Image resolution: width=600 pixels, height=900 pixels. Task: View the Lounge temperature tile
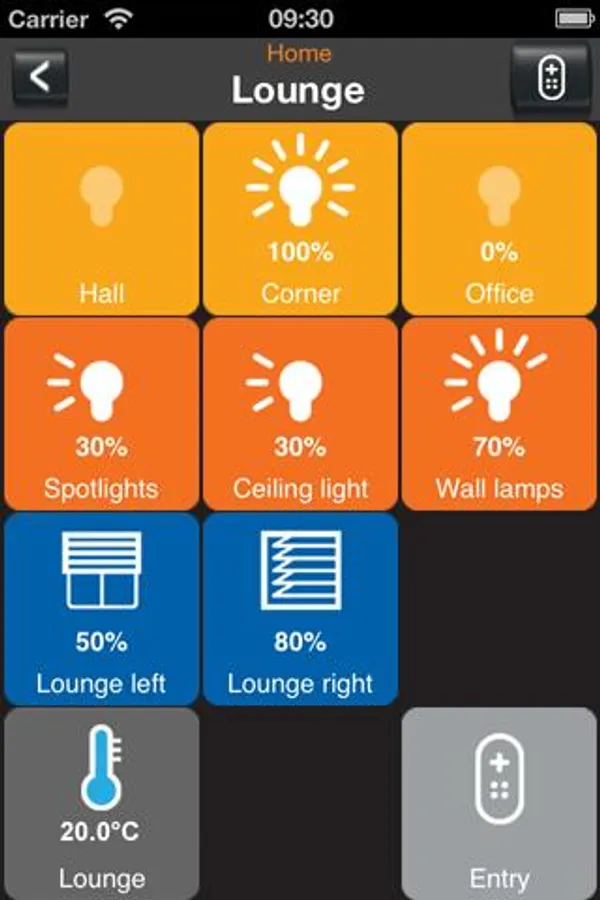tap(102, 804)
